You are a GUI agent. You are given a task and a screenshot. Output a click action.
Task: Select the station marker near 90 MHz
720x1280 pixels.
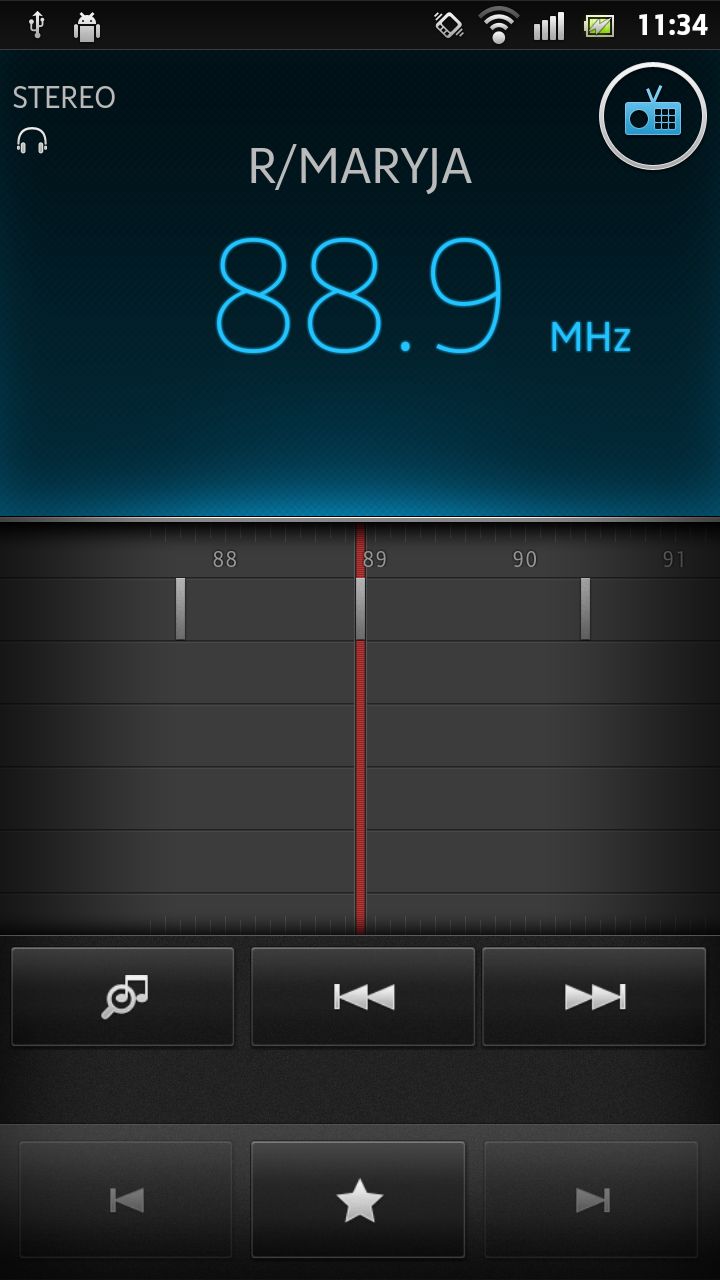point(585,608)
